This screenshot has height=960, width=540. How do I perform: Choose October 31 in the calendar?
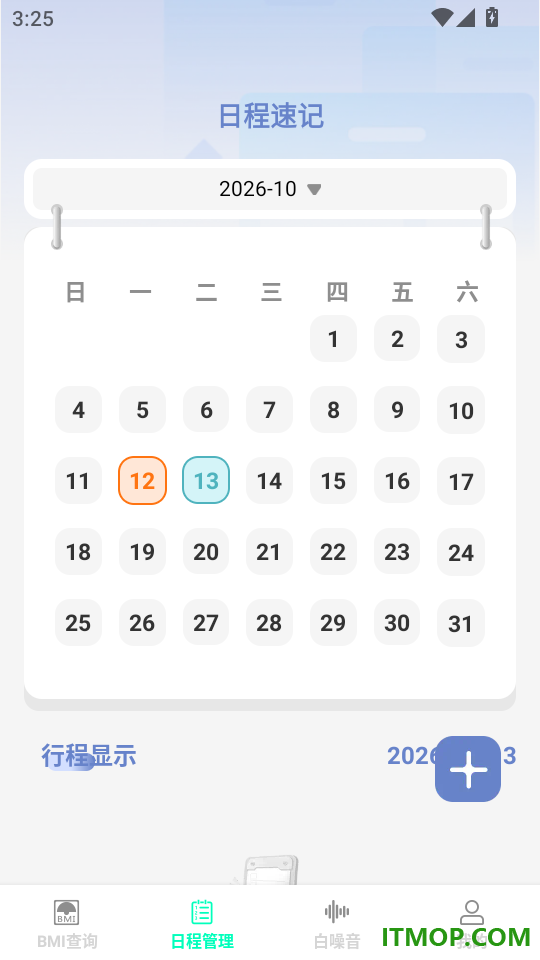click(461, 623)
